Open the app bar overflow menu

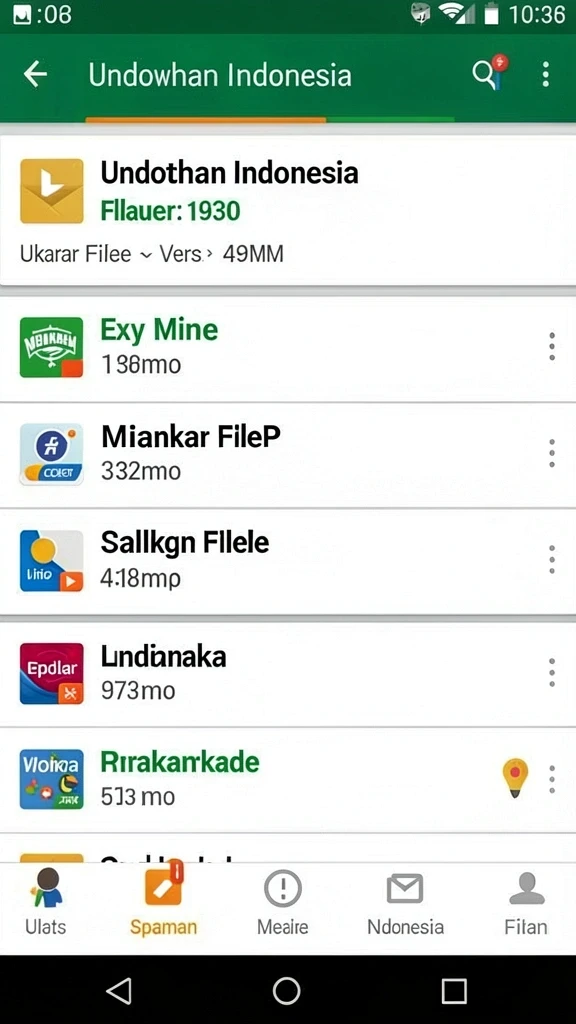pos(546,74)
